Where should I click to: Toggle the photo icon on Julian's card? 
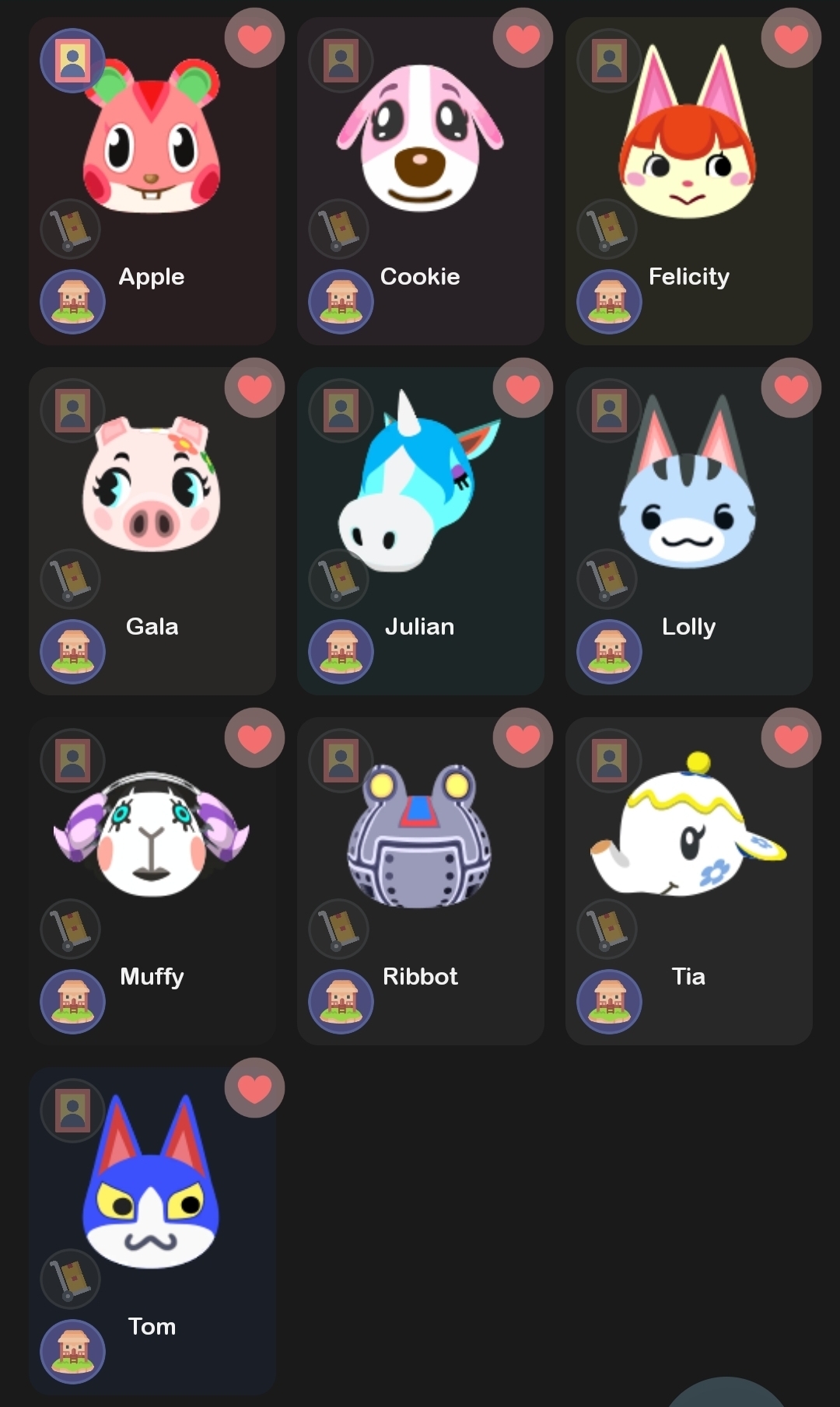[x=340, y=411]
